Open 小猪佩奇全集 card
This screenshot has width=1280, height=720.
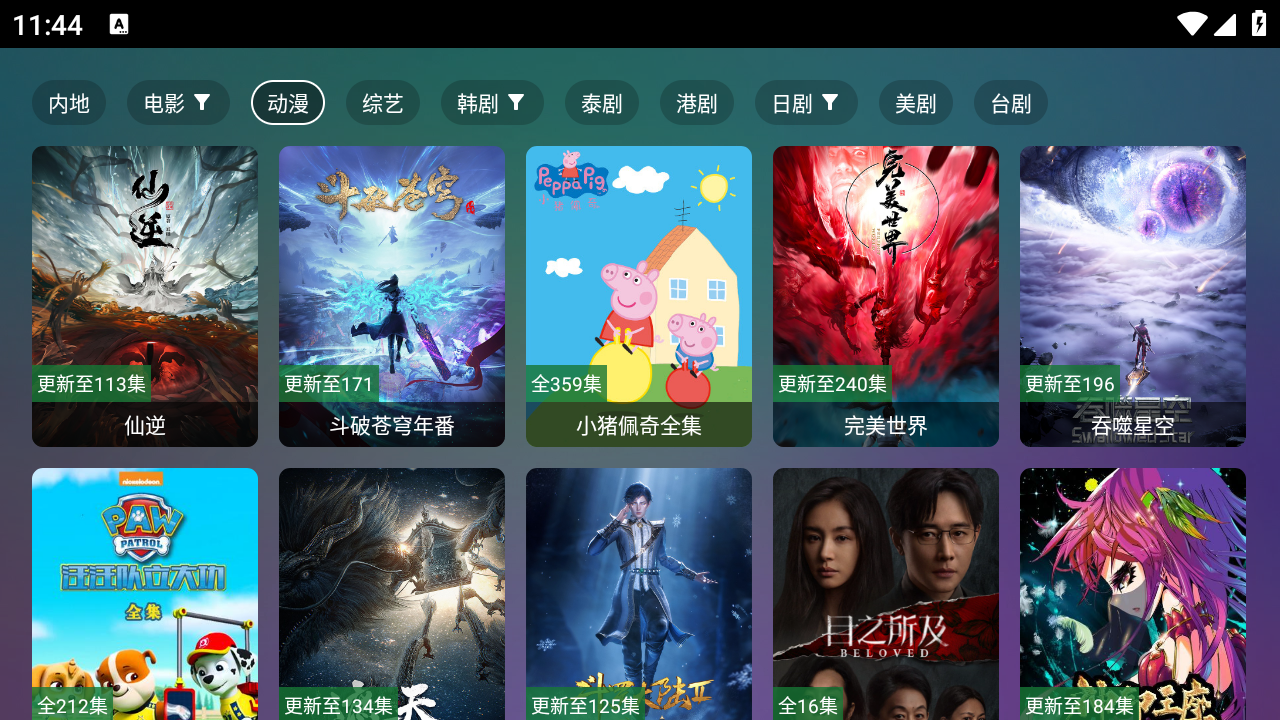[639, 296]
